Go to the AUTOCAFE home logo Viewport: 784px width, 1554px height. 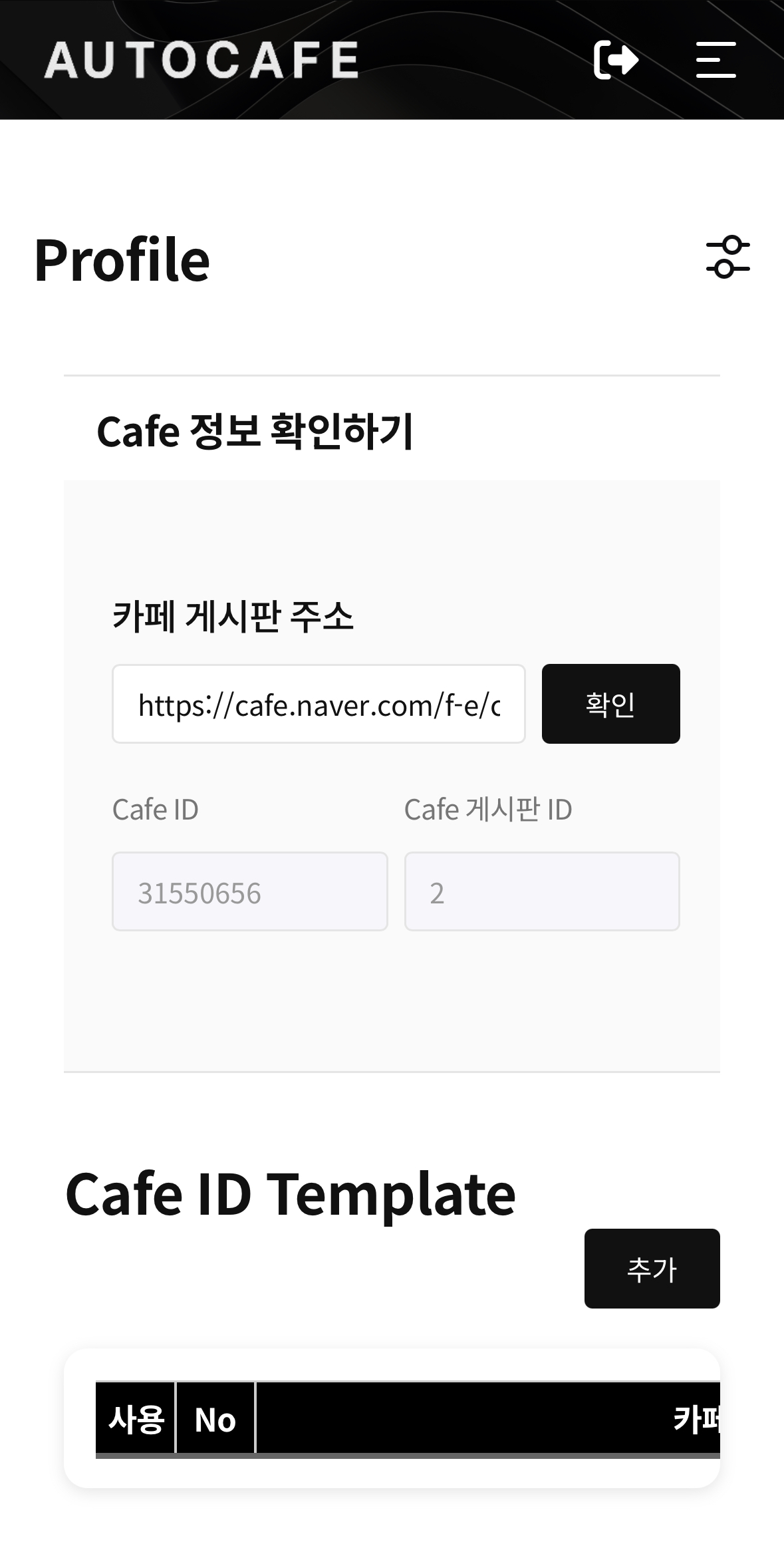click(201, 60)
